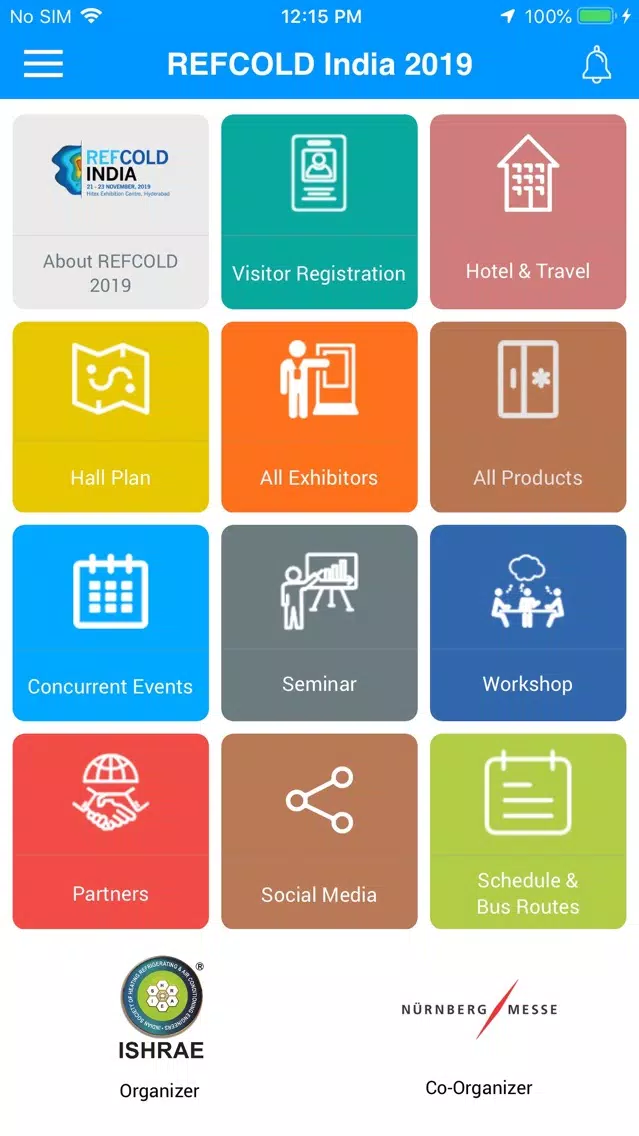639x1136 pixels.
Task: Show Concurrent Events
Action: click(x=111, y=623)
